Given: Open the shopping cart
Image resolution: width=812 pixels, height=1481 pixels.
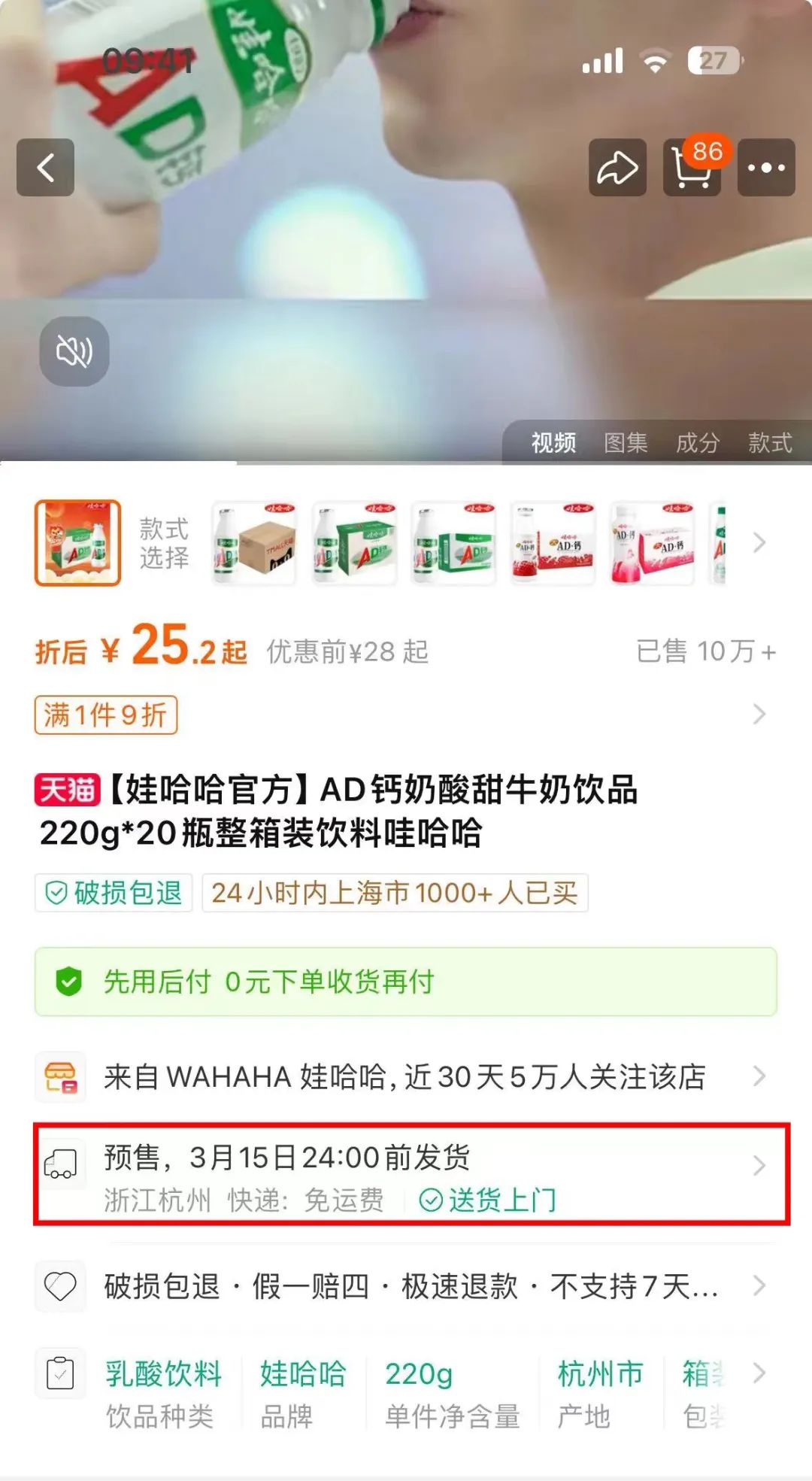Looking at the screenshot, I should 692,167.
